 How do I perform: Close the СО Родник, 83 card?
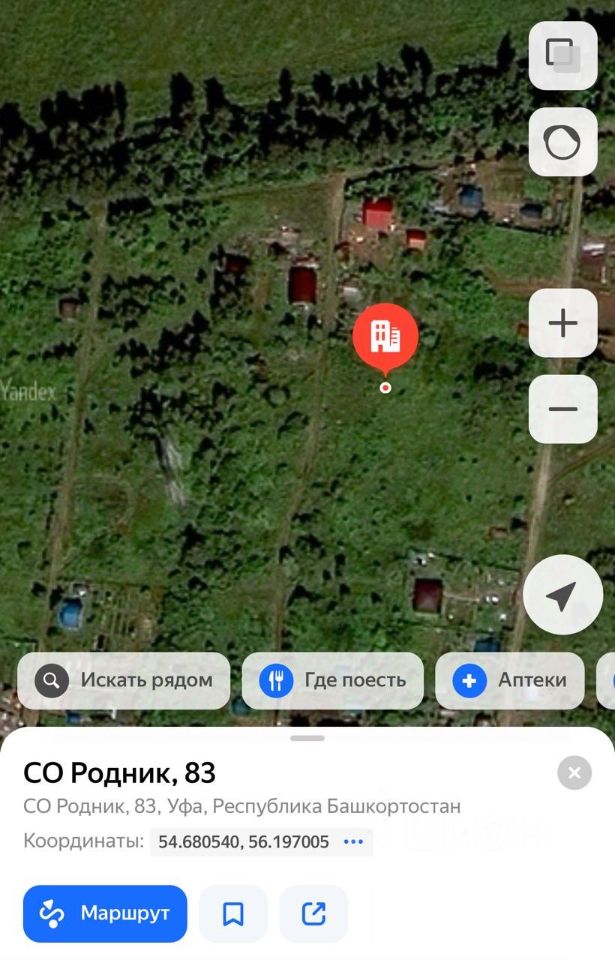tap(574, 772)
